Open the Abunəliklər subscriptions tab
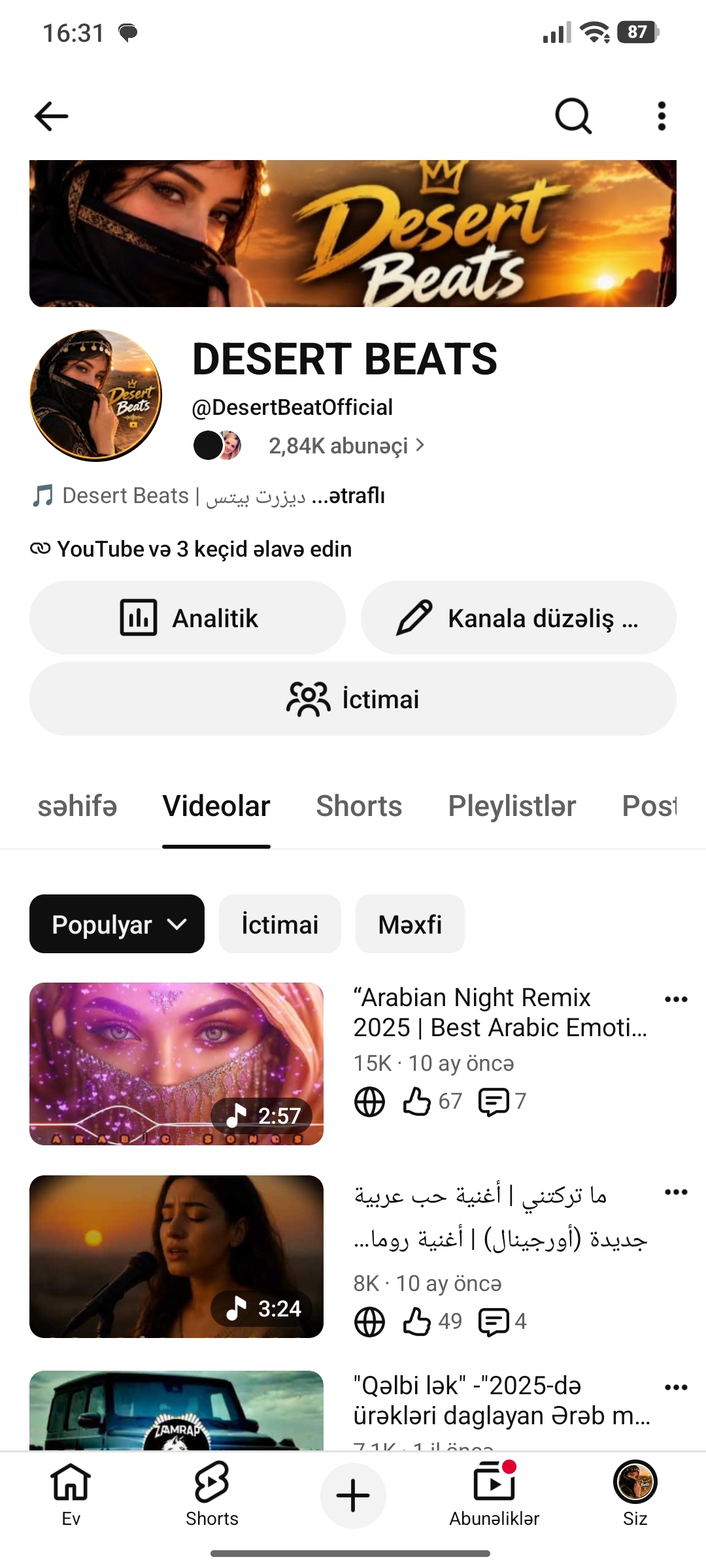This screenshot has width=706, height=1568. 494,1495
